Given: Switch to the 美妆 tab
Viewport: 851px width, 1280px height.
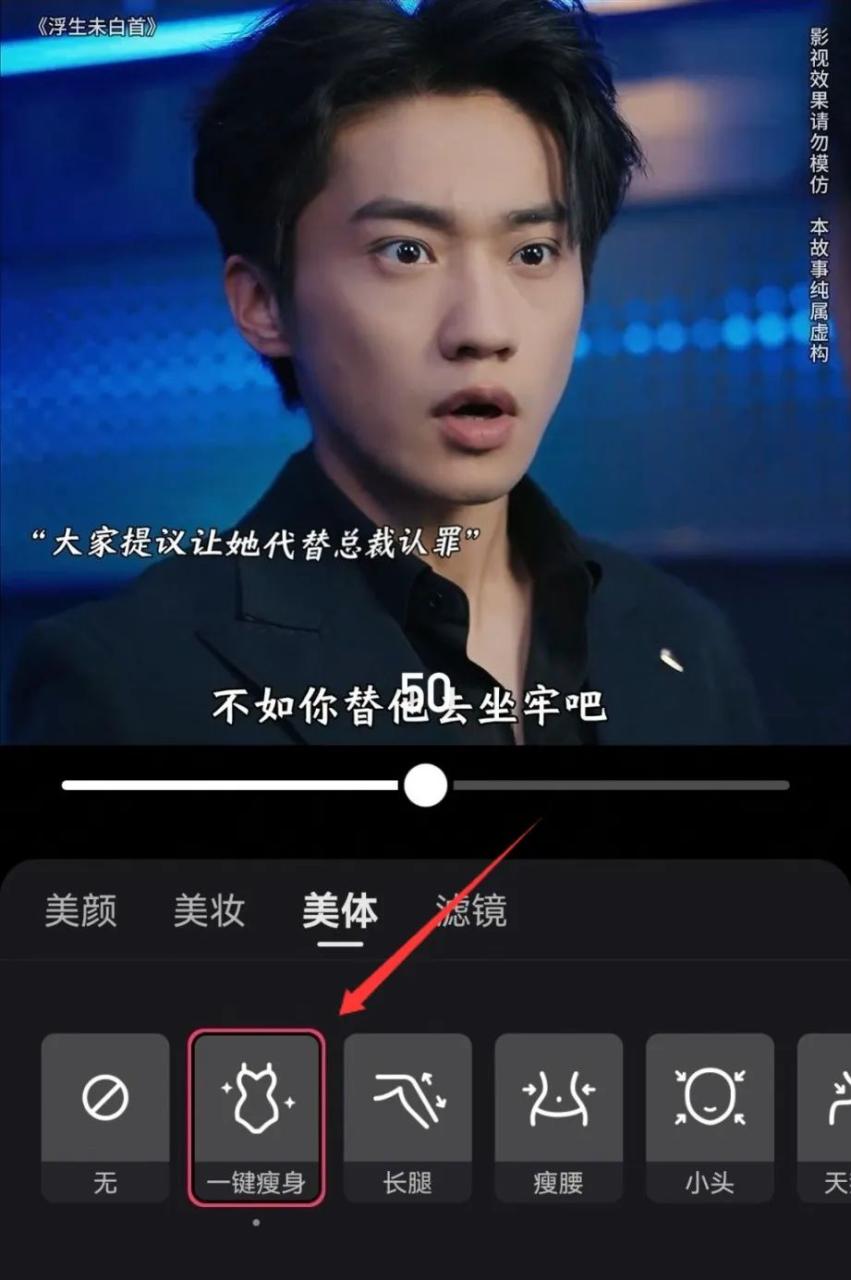Looking at the screenshot, I should (x=209, y=911).
